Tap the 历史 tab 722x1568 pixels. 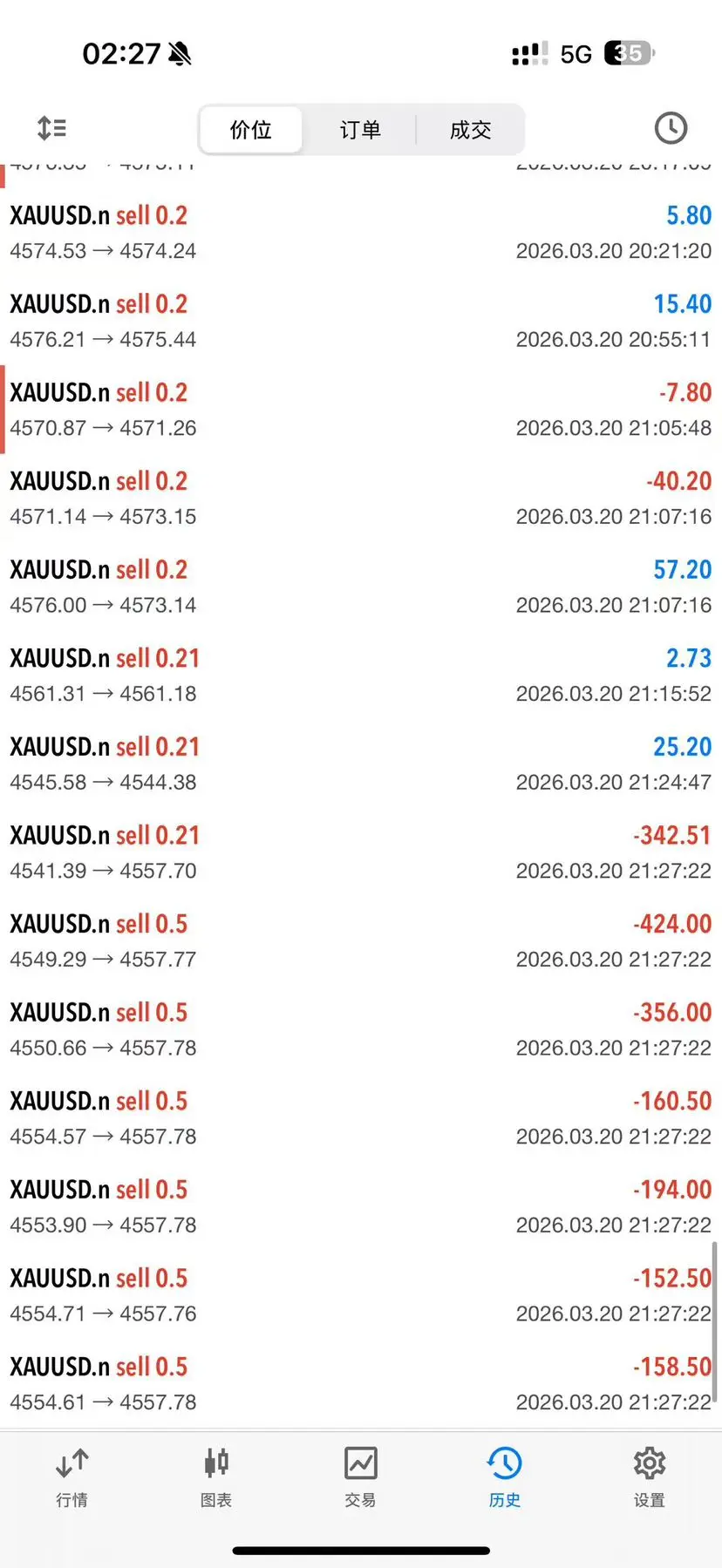click(505, 1477)
